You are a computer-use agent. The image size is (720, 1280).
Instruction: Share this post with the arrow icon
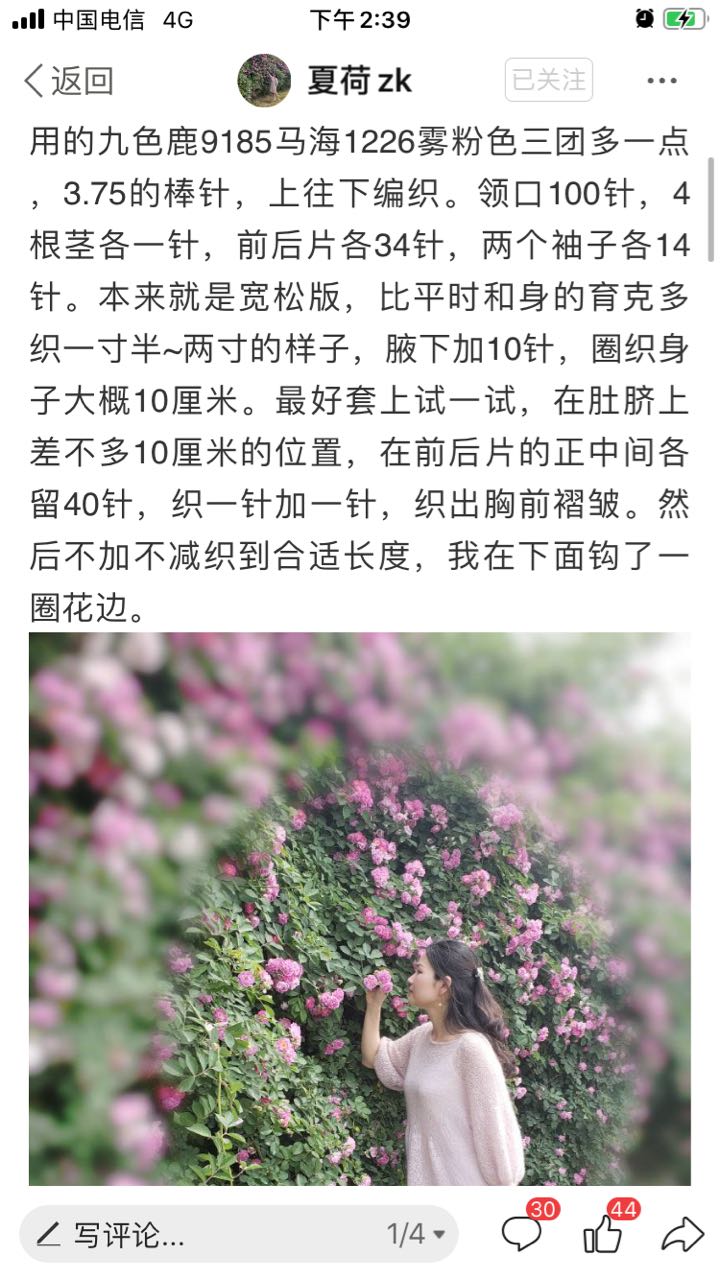682,1235
